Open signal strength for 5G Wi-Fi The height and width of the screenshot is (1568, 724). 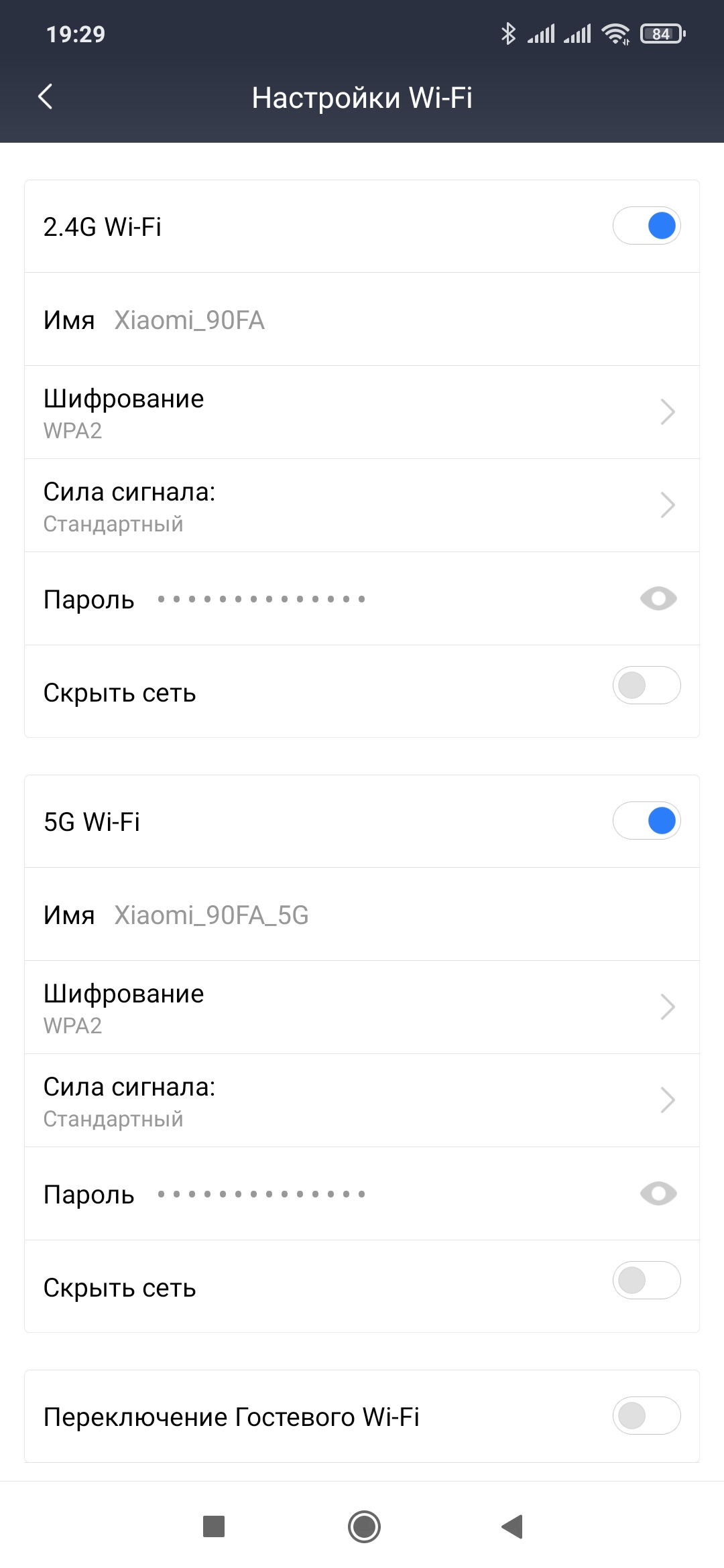pyautogui.click(x=362, y=1100)
